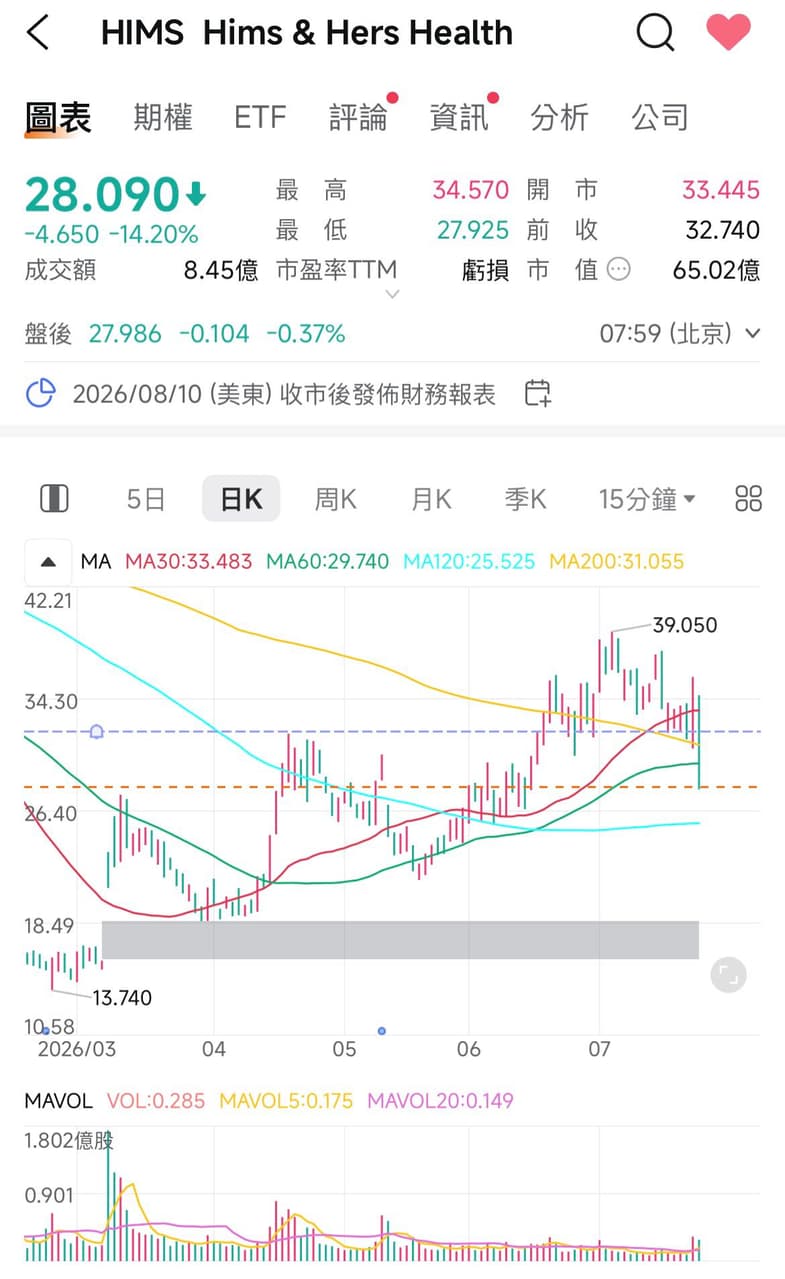
Task: Open the search magnifier icon
Action: [x=655, y=33]
